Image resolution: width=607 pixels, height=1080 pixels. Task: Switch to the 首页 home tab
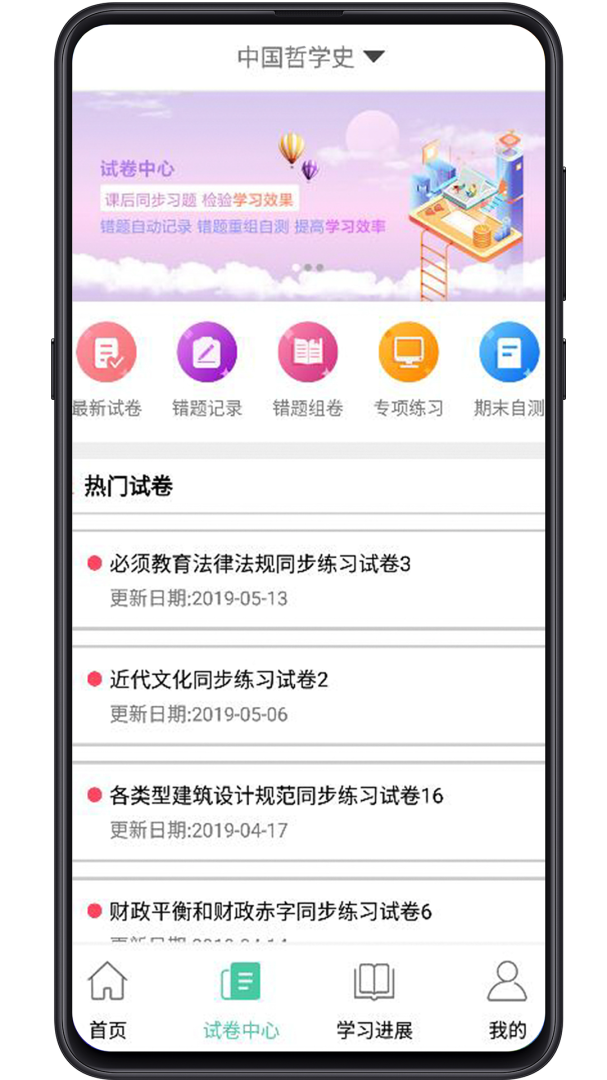(x=108, y=1000)
